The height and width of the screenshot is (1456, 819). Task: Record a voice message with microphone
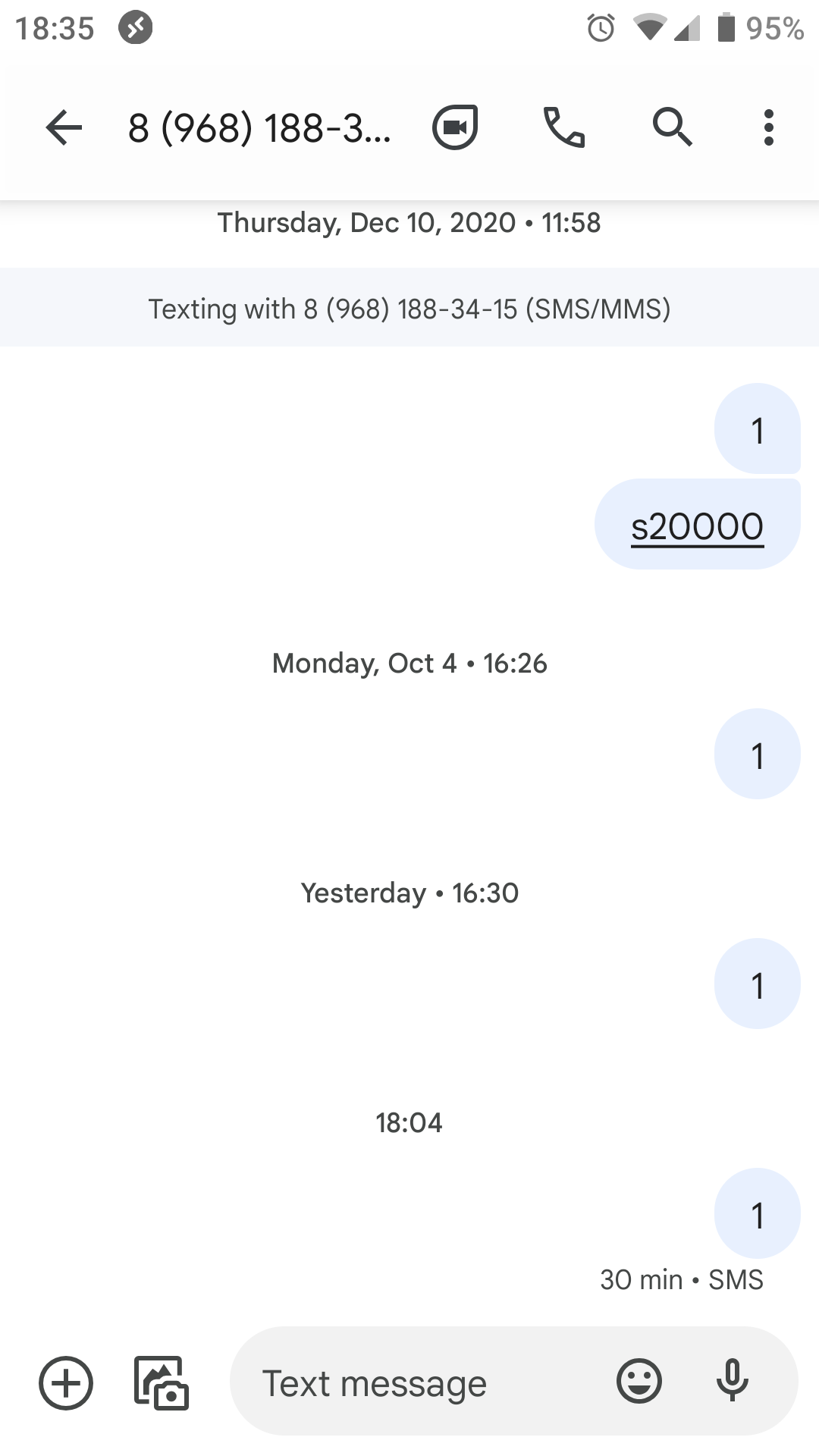point(732,1381)
